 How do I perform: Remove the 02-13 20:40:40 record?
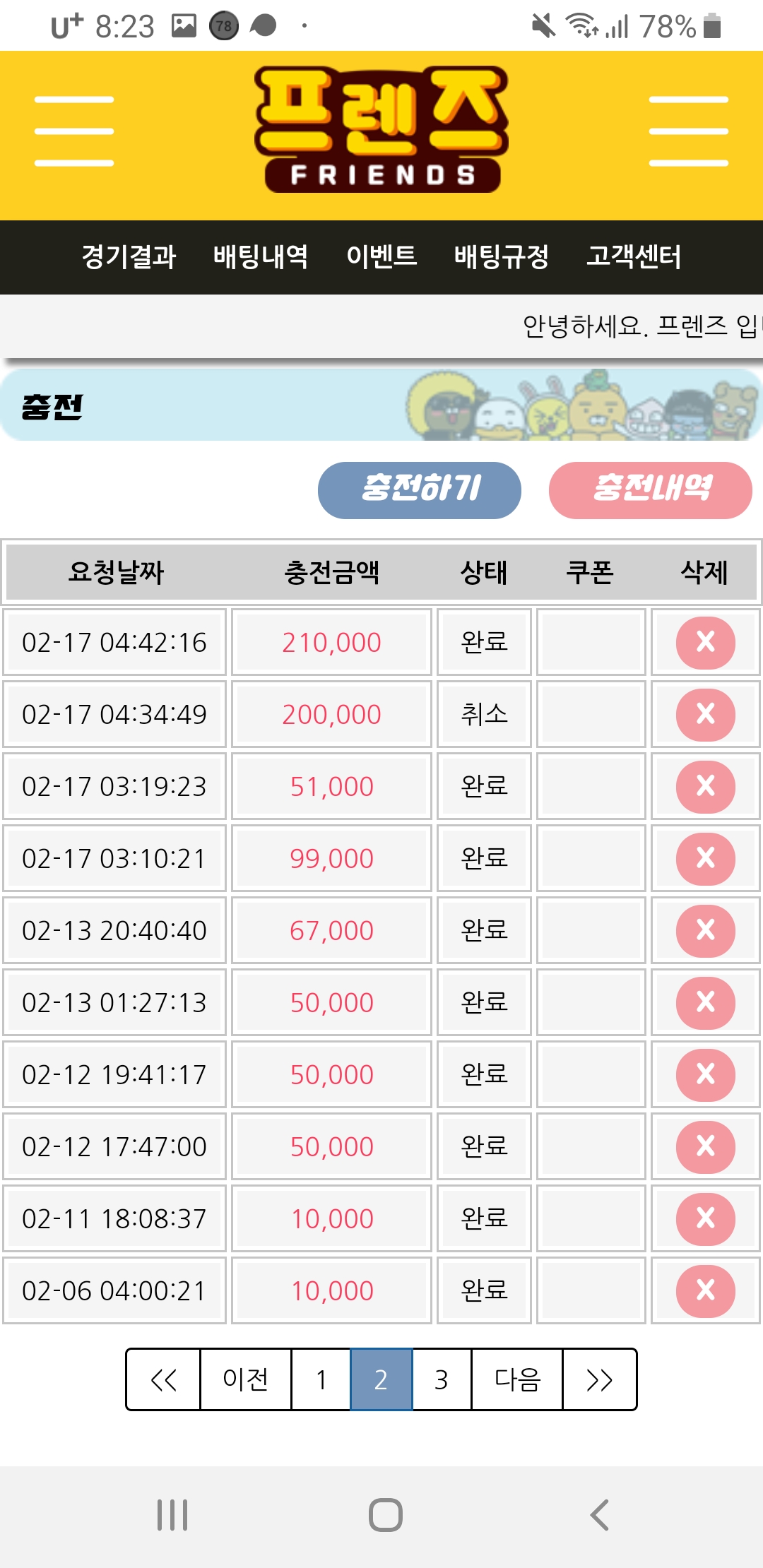(705, 931)
